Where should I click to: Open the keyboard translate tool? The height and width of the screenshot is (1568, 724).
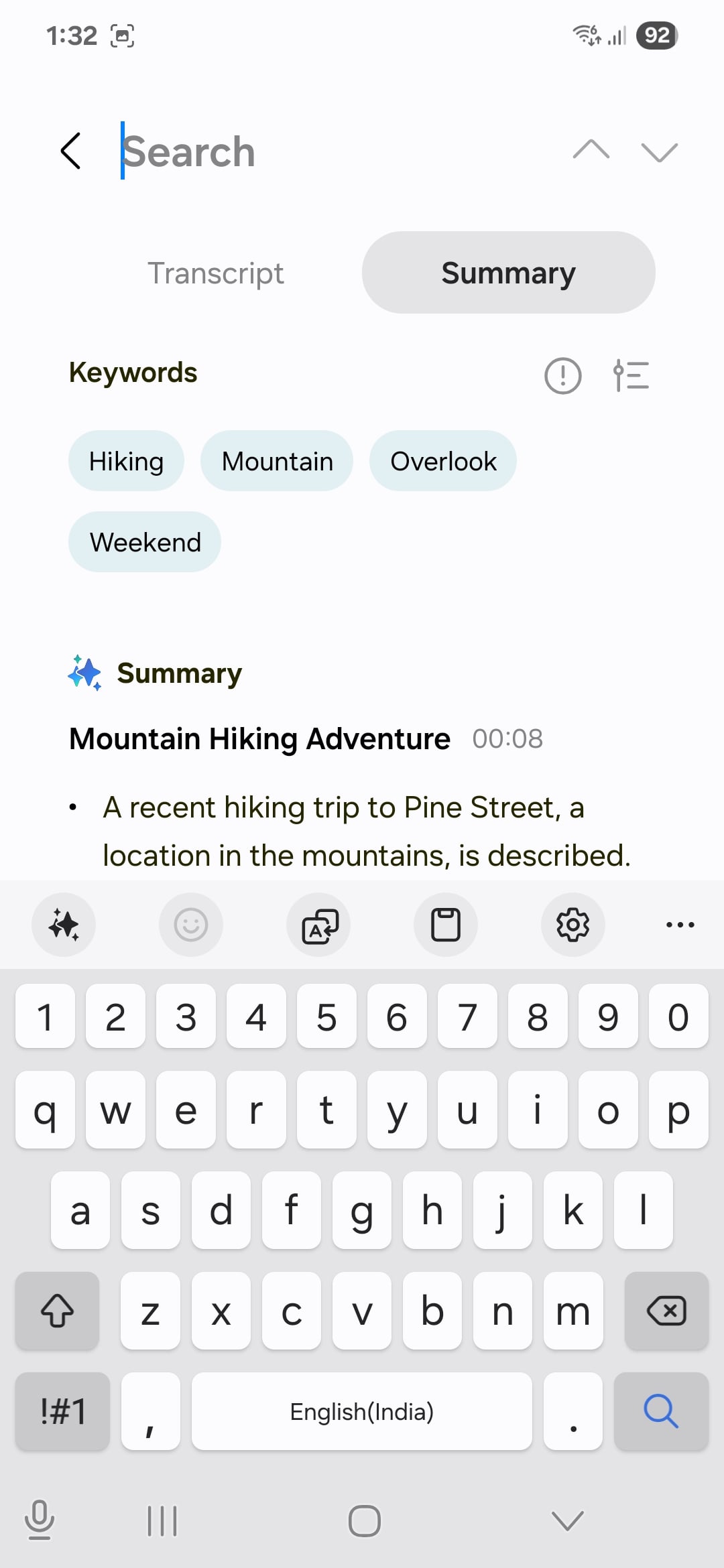tap(319, 925)
